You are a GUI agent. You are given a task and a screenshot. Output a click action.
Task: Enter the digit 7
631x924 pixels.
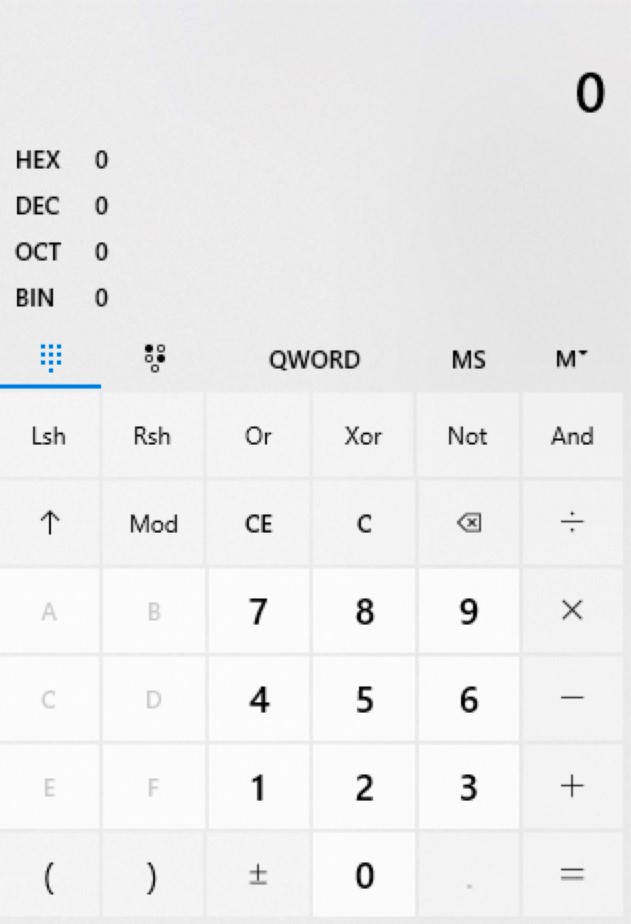pos(259,612)
